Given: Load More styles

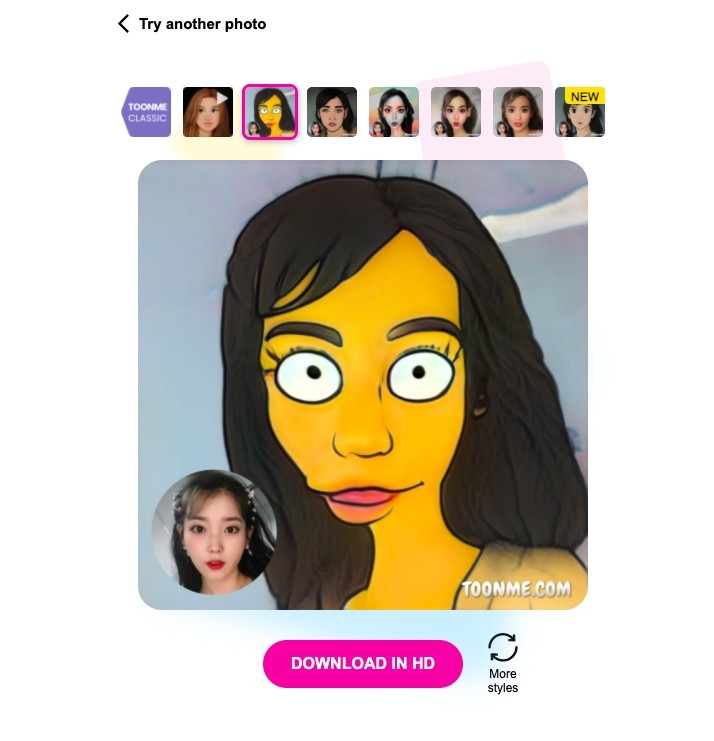Looking at the screenshot, I should tap(503, 661).
